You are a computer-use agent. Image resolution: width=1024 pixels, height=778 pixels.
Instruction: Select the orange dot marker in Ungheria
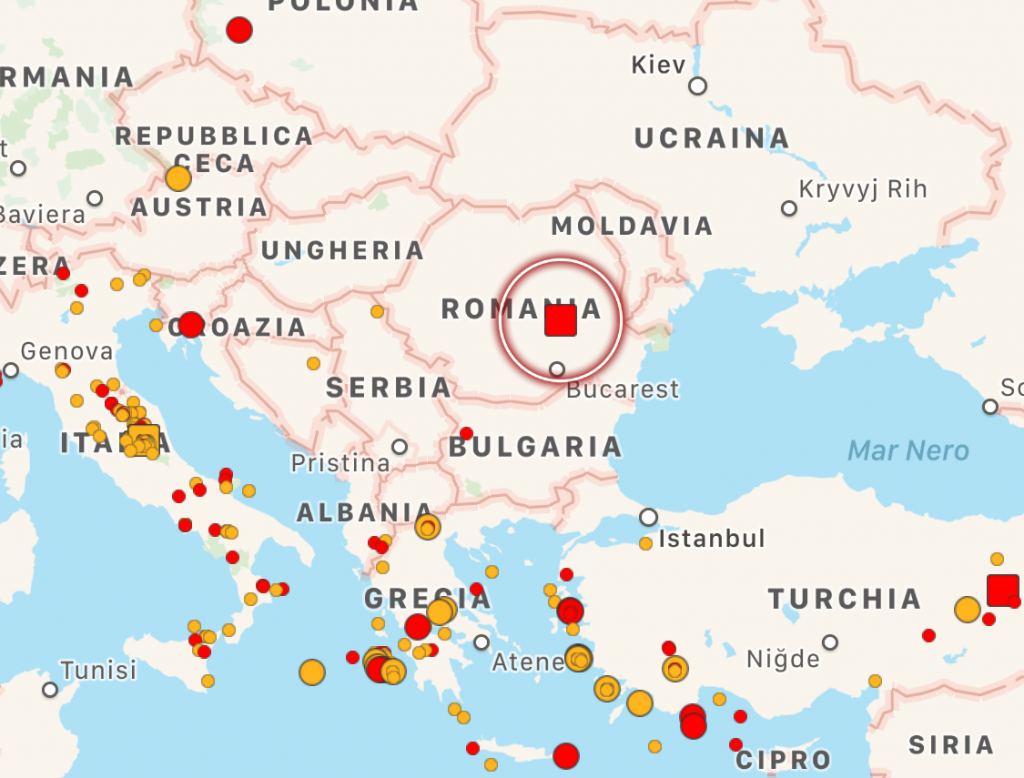(377, 312)
